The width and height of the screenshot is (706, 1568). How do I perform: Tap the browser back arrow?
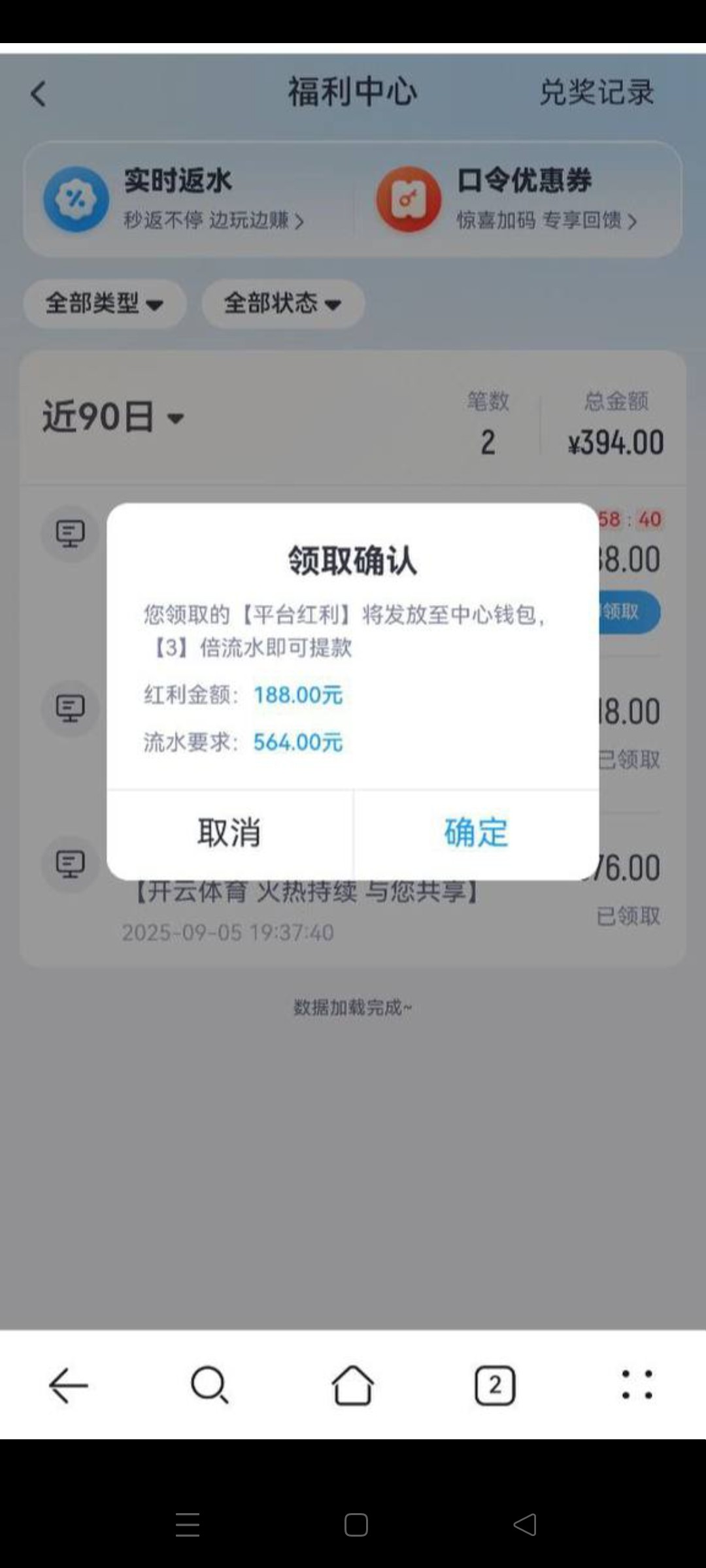pos(69,1385)
